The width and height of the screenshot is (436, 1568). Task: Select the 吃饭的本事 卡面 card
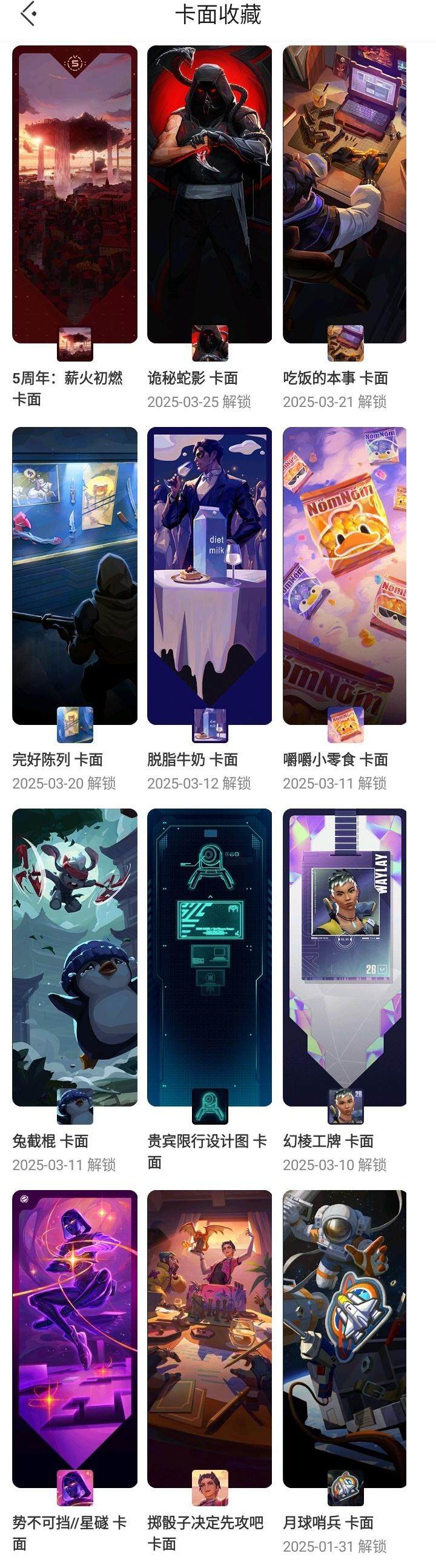coord(345,195)
